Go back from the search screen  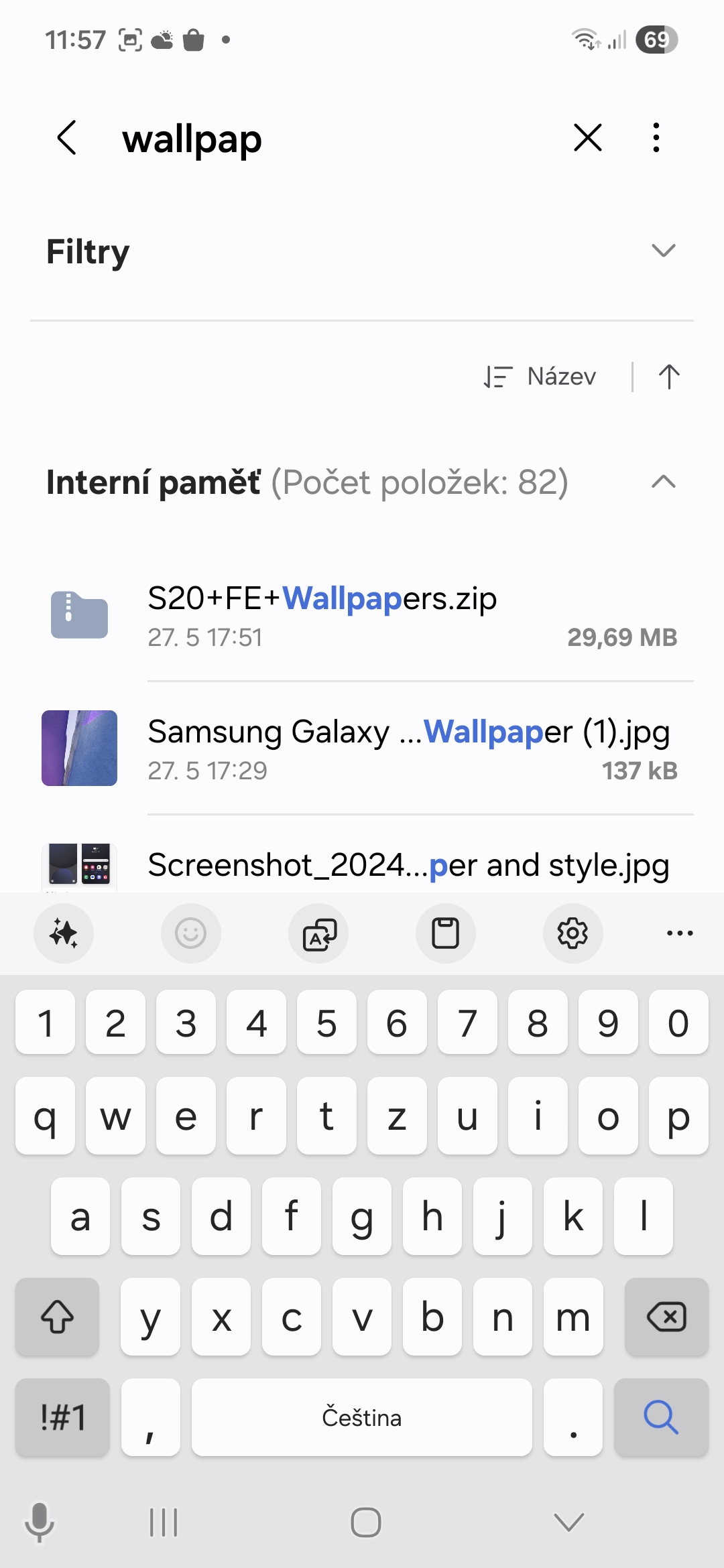67,138
